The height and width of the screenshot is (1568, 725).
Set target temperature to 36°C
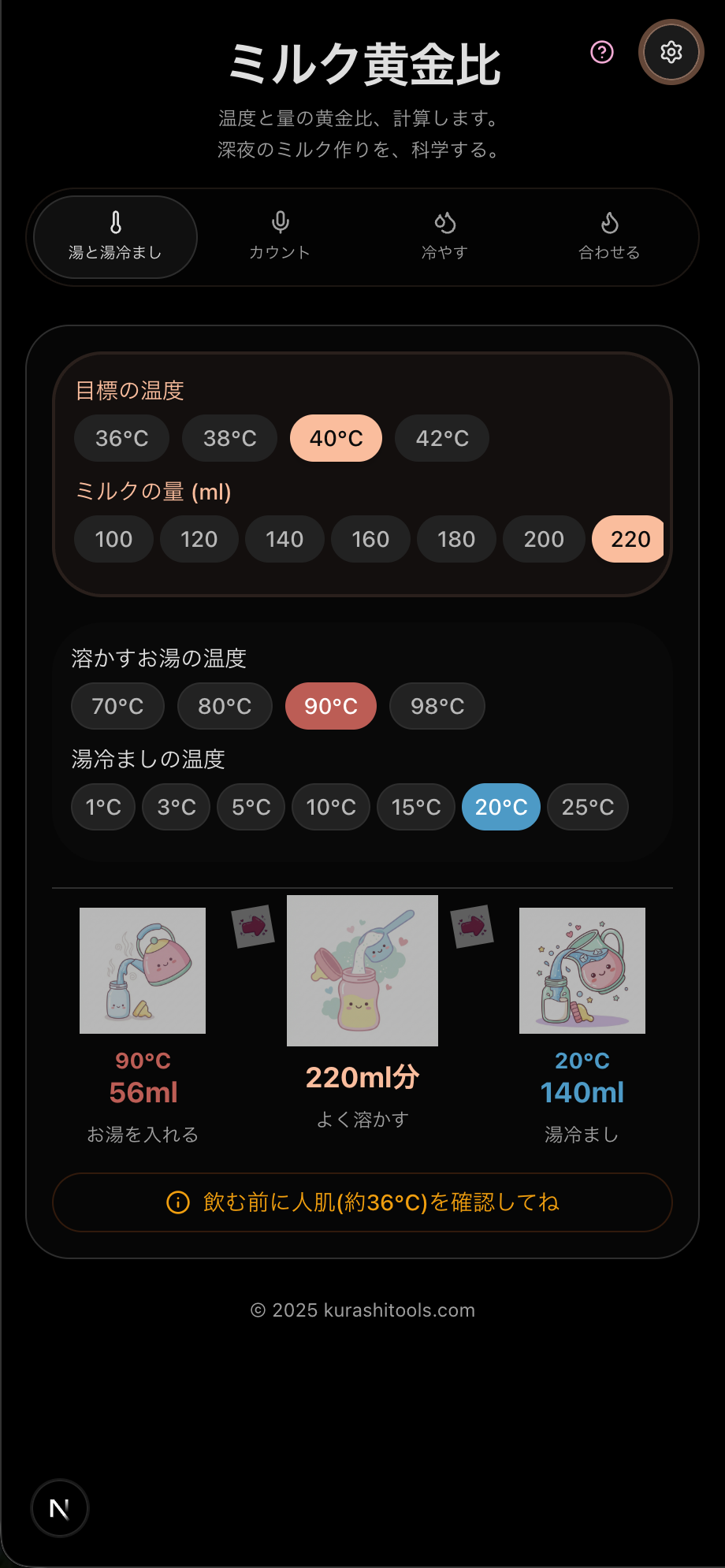121,438
